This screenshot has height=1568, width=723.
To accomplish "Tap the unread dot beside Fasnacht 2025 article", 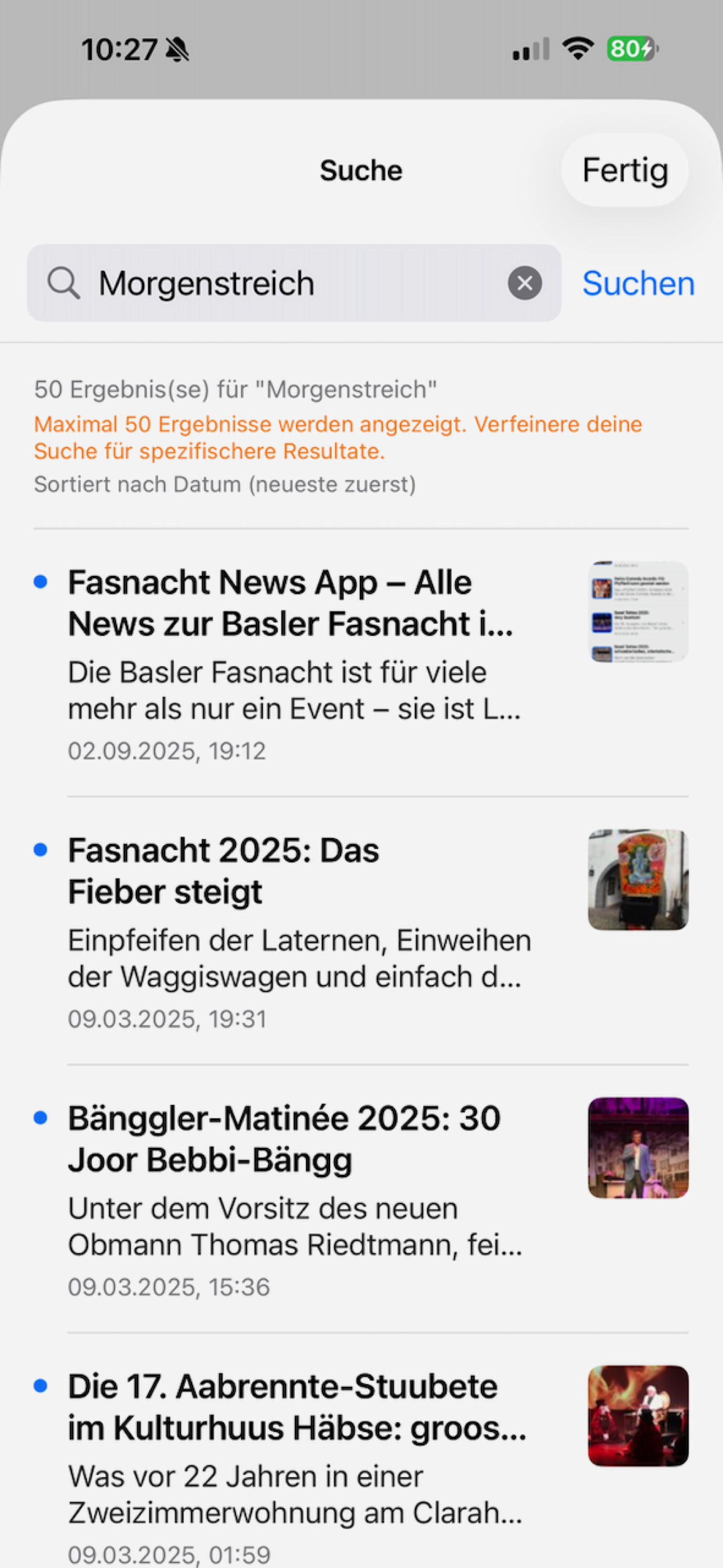I will pyautogui.click(x=41, y=850).
